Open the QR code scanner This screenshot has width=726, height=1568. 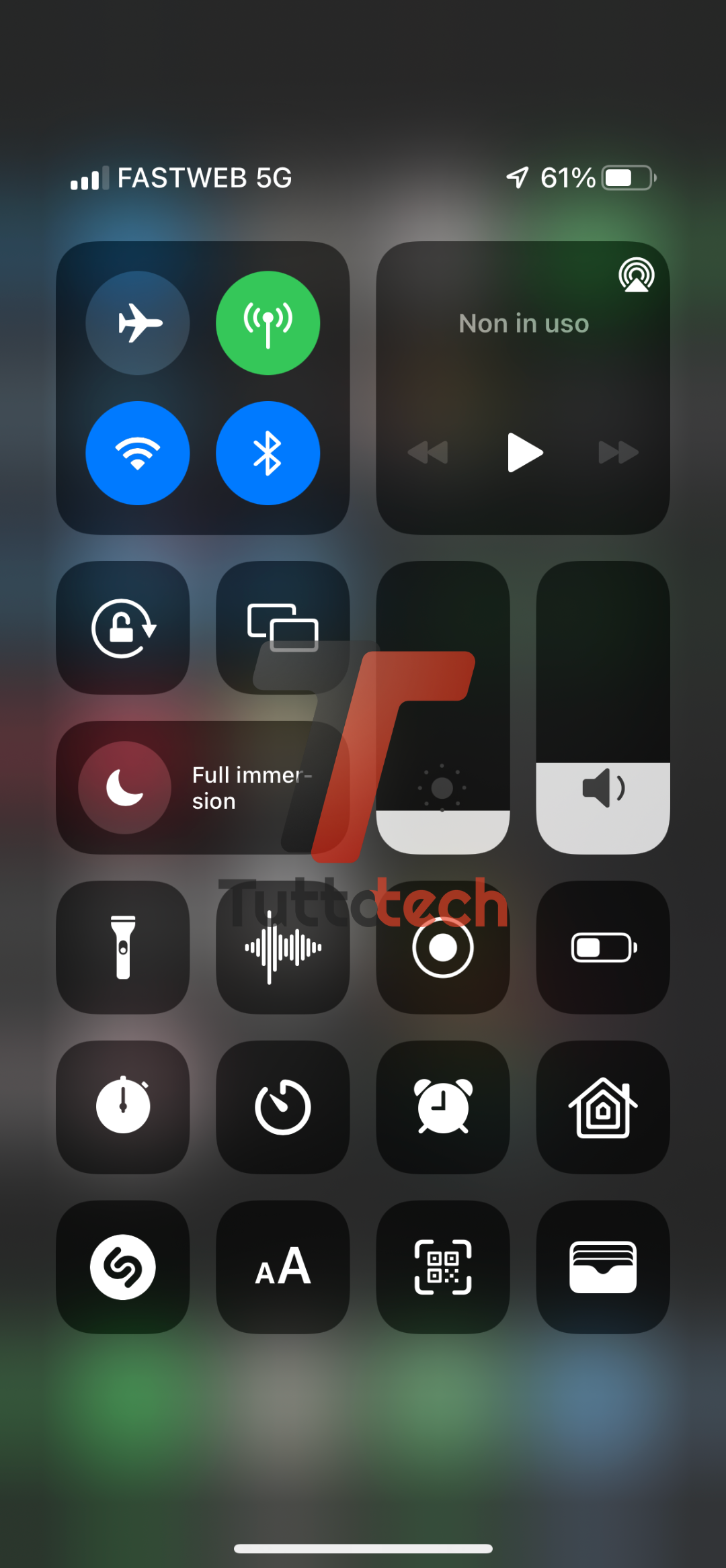click(x=443, y=1267)
